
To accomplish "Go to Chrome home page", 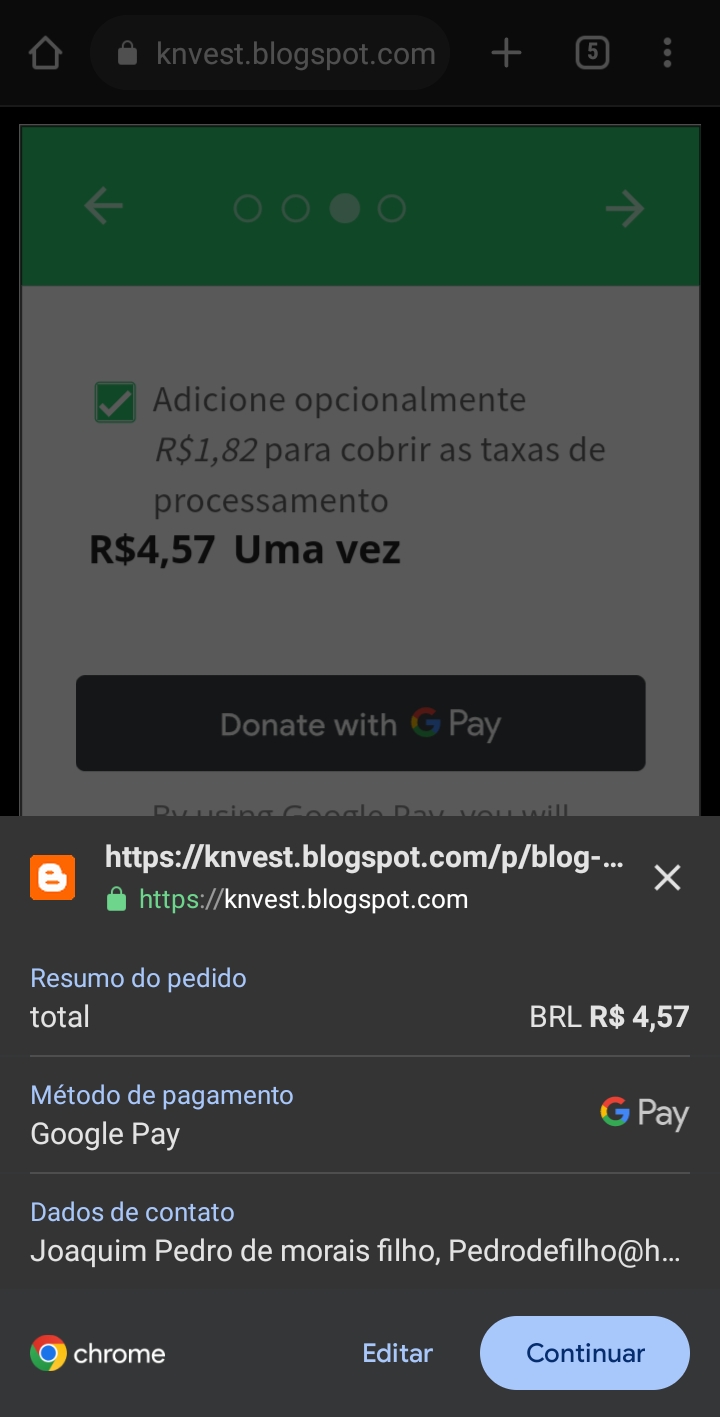I will point(46,53).
